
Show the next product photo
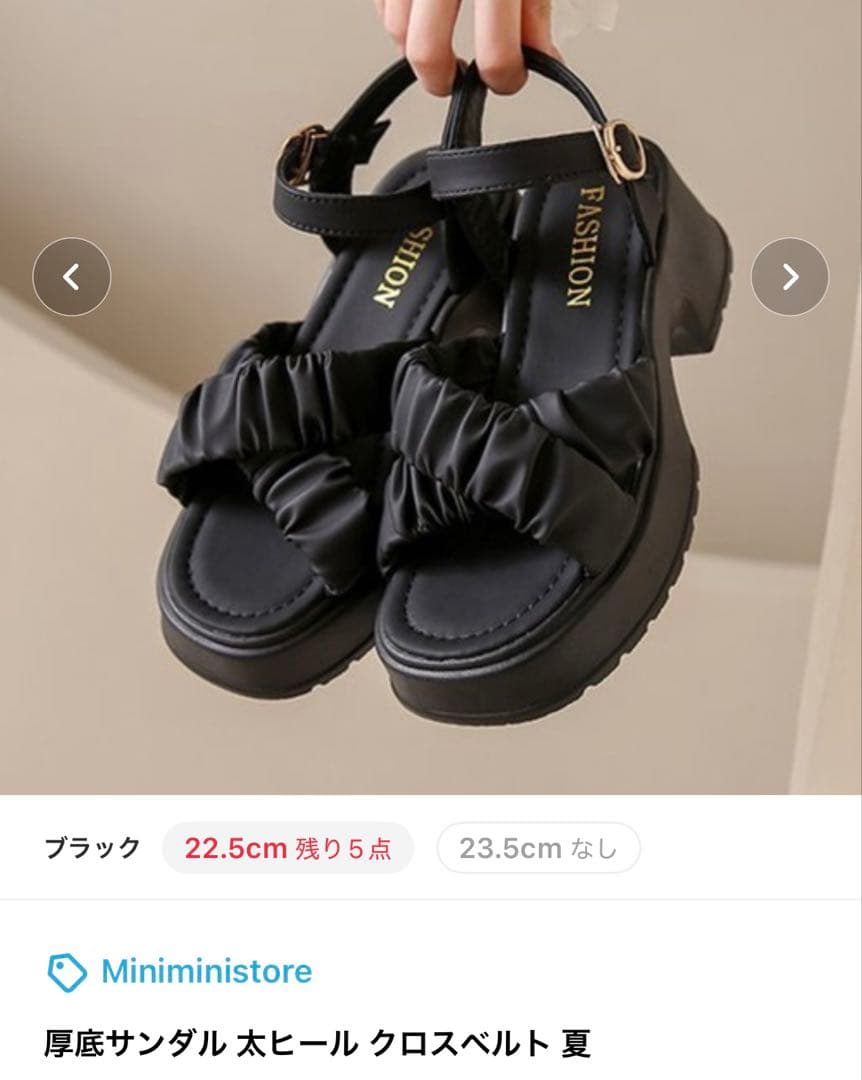(x=790, y=277)
